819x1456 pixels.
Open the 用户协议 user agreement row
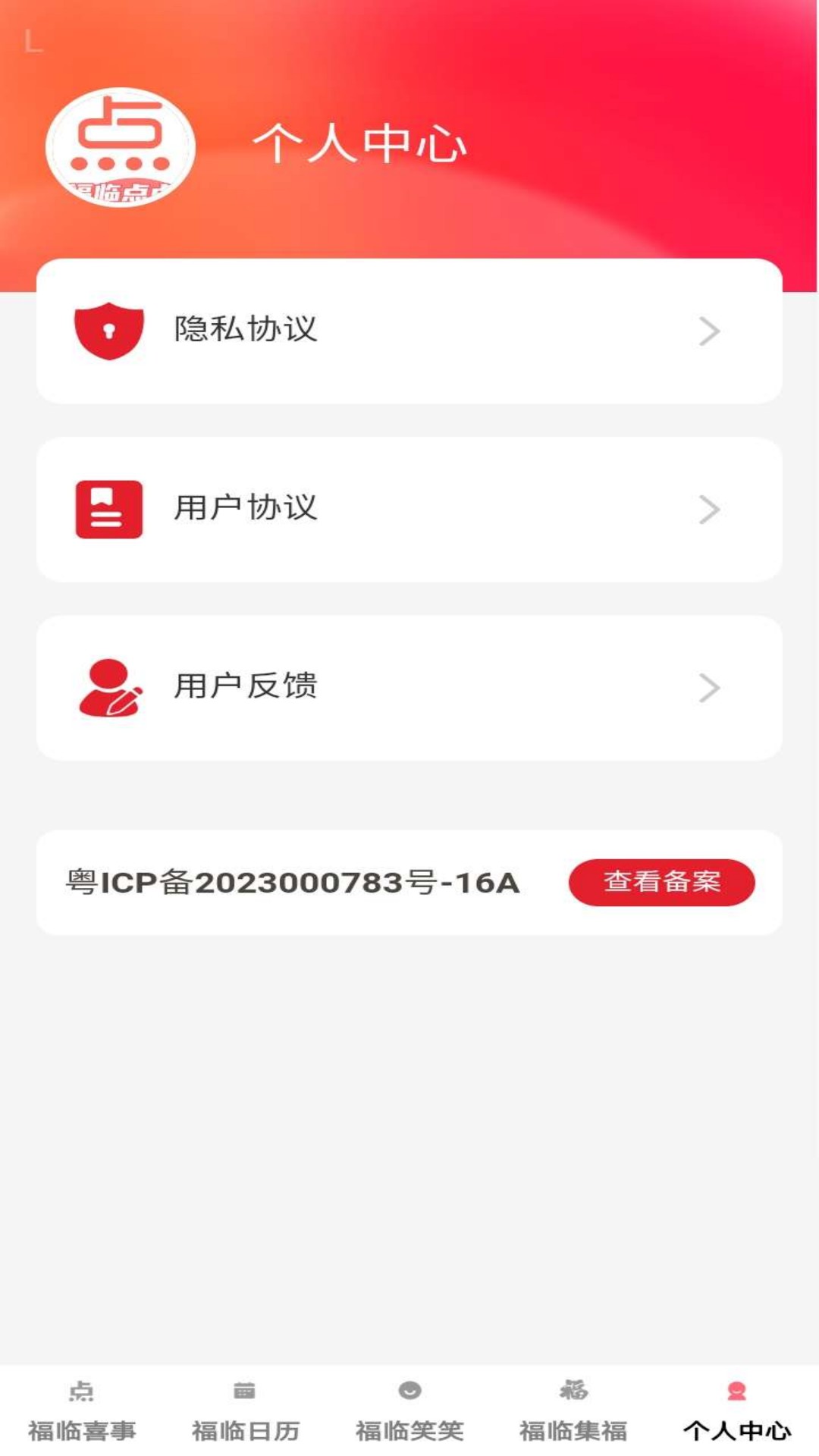pos(409,509)
